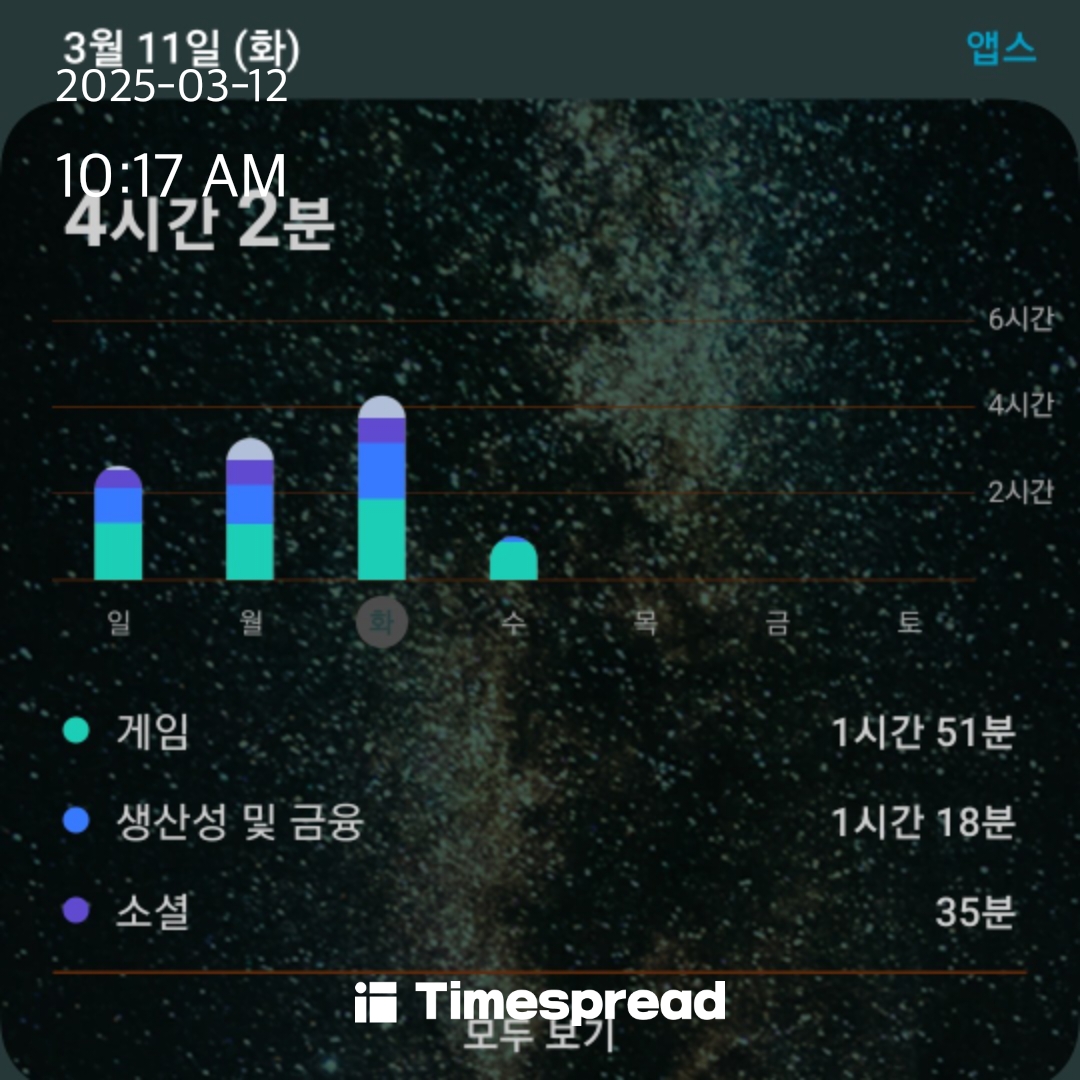This screenshot has height=1080, width=1080.
Task: Select the highlighted 화 day
Action: (x=382, y=622)
